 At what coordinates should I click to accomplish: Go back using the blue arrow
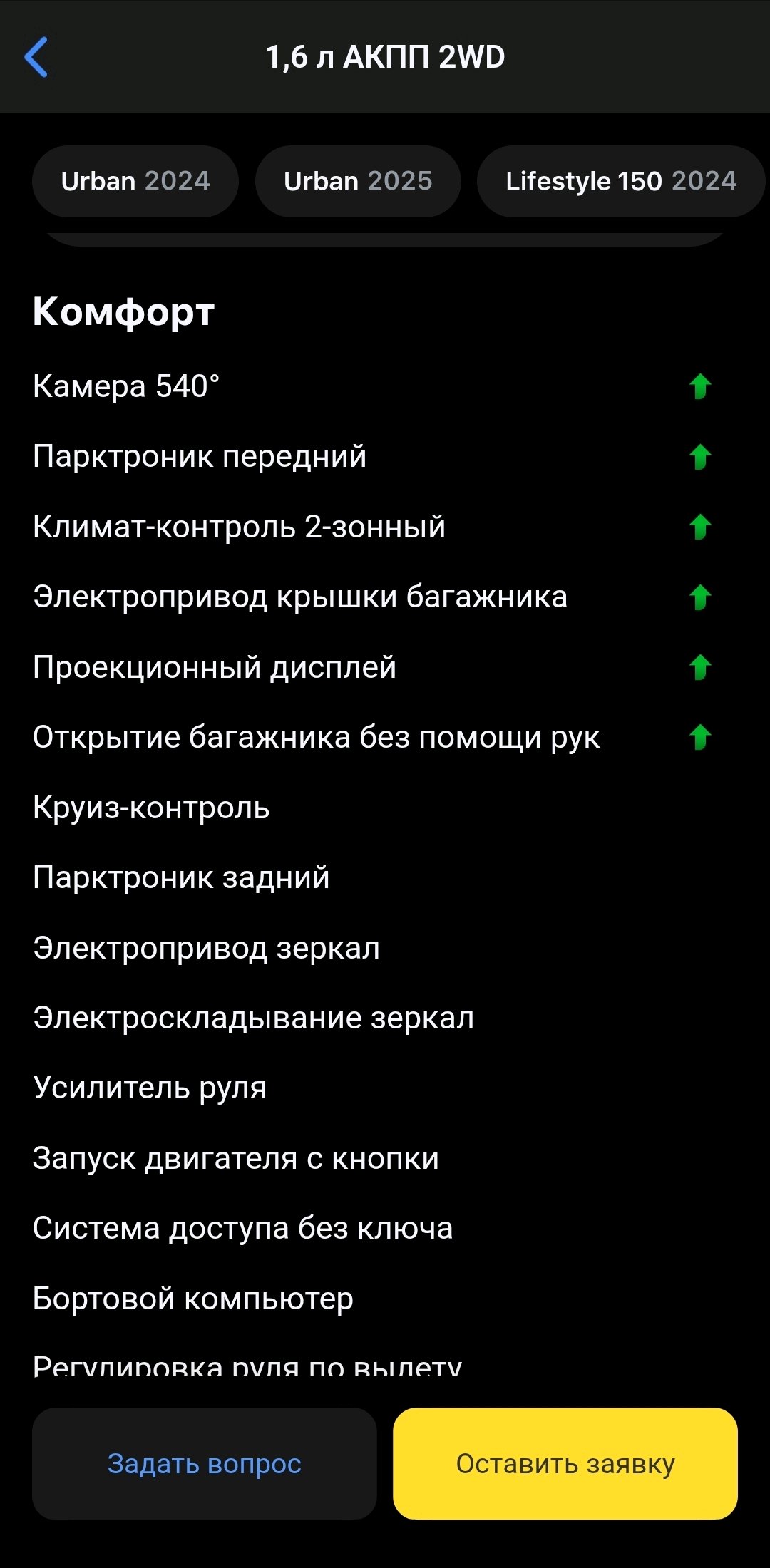point(36,57)
